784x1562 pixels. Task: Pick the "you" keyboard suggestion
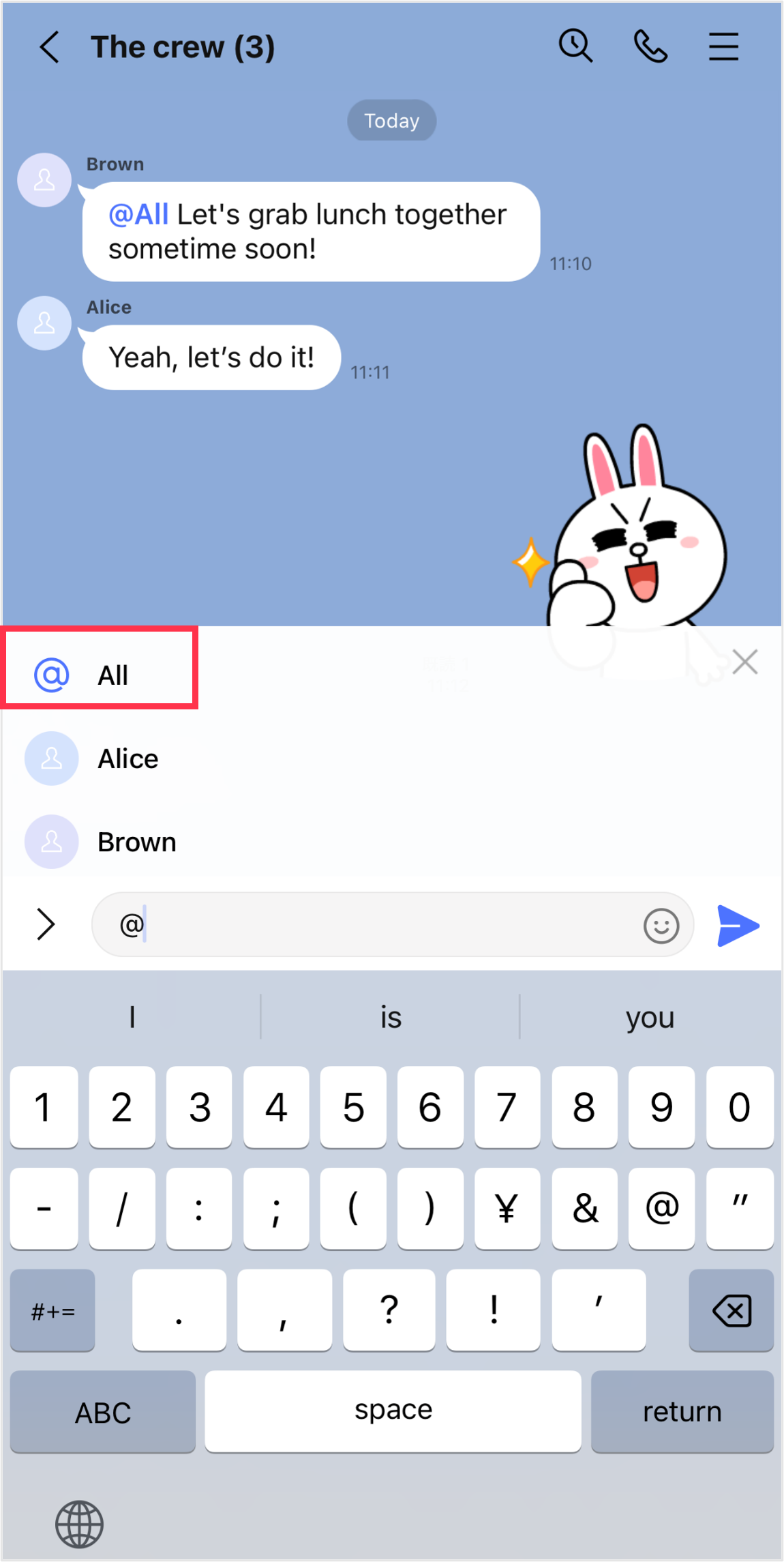point(650,1017)
